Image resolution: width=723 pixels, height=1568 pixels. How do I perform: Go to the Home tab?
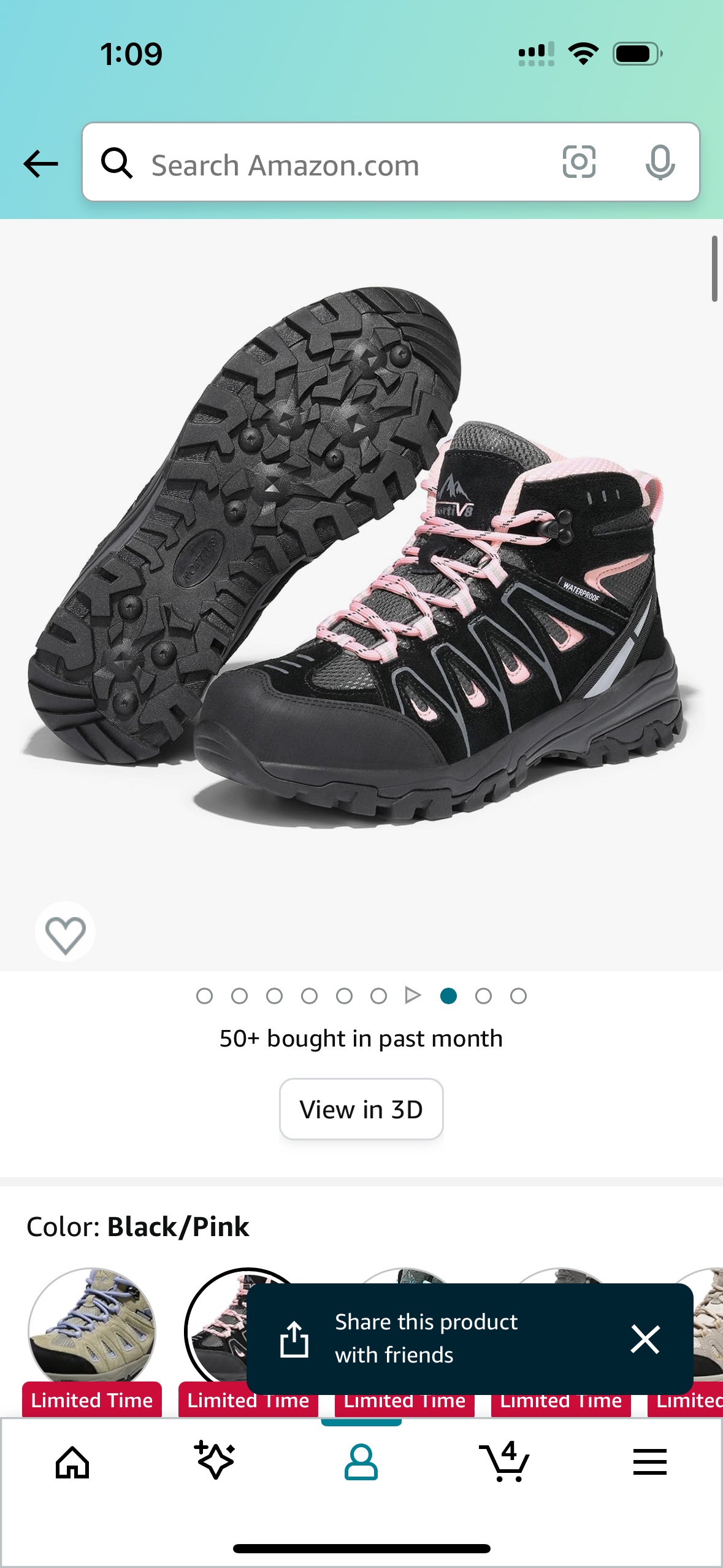point(72,1462)
